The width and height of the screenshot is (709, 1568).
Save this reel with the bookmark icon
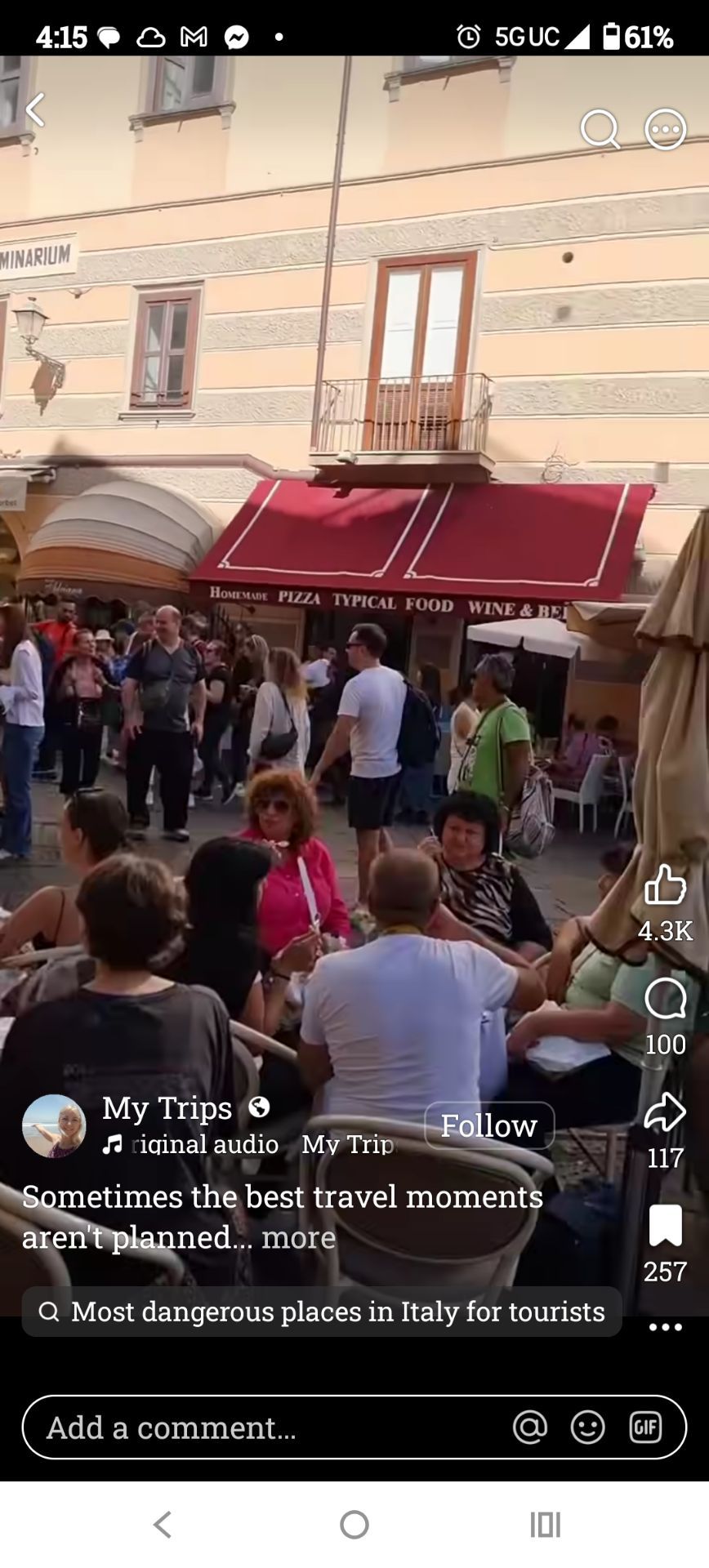coord(665,1225)
